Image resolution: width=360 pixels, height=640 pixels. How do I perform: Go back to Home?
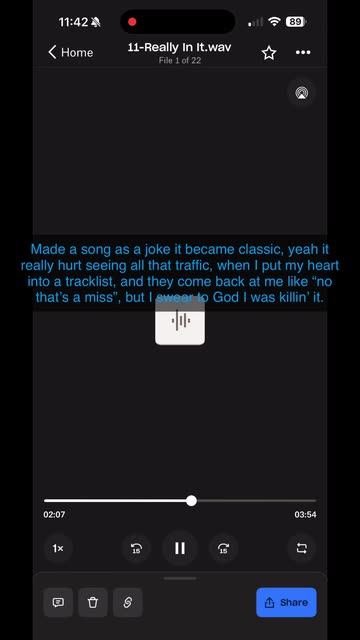click(71, 52)
